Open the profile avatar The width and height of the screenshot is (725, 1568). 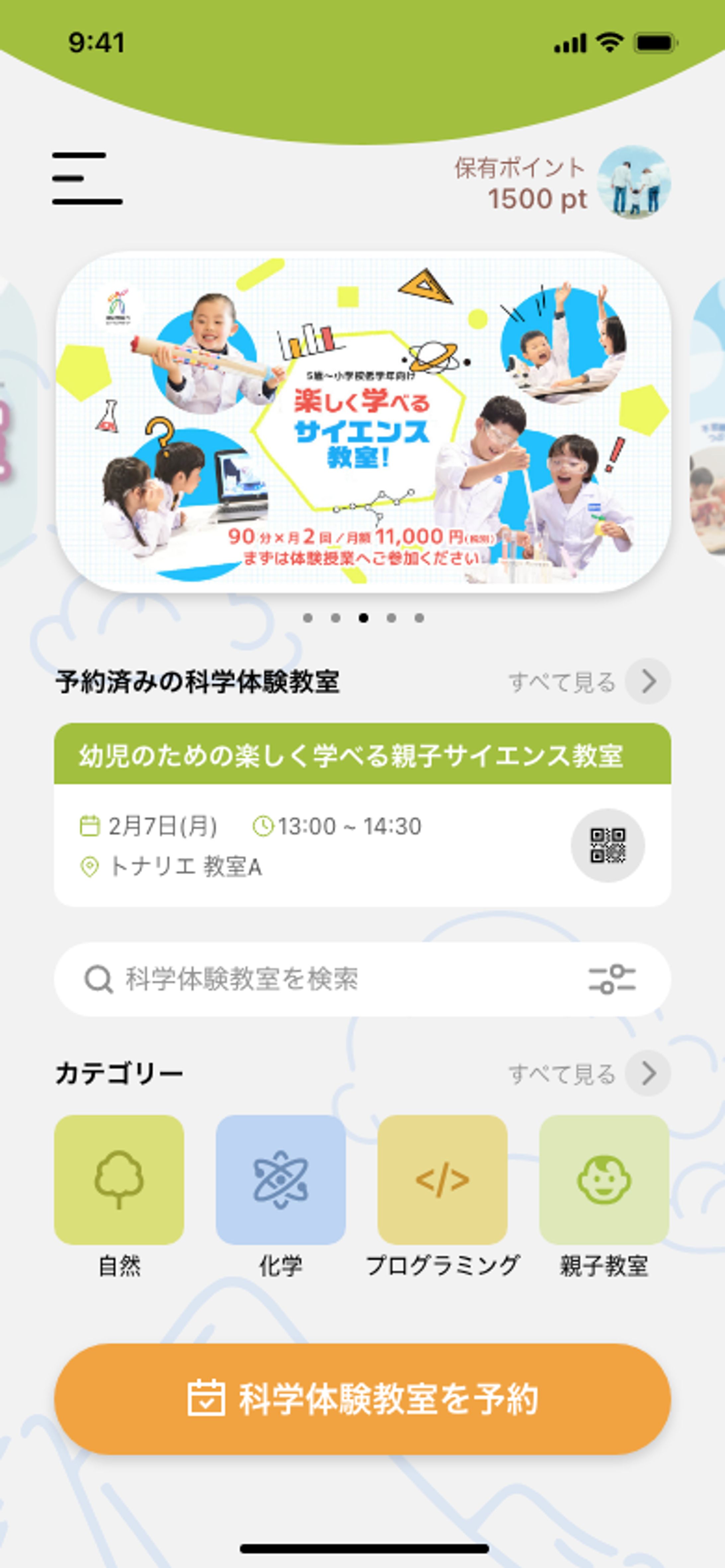pyautogui.click(x=634, y=182)
